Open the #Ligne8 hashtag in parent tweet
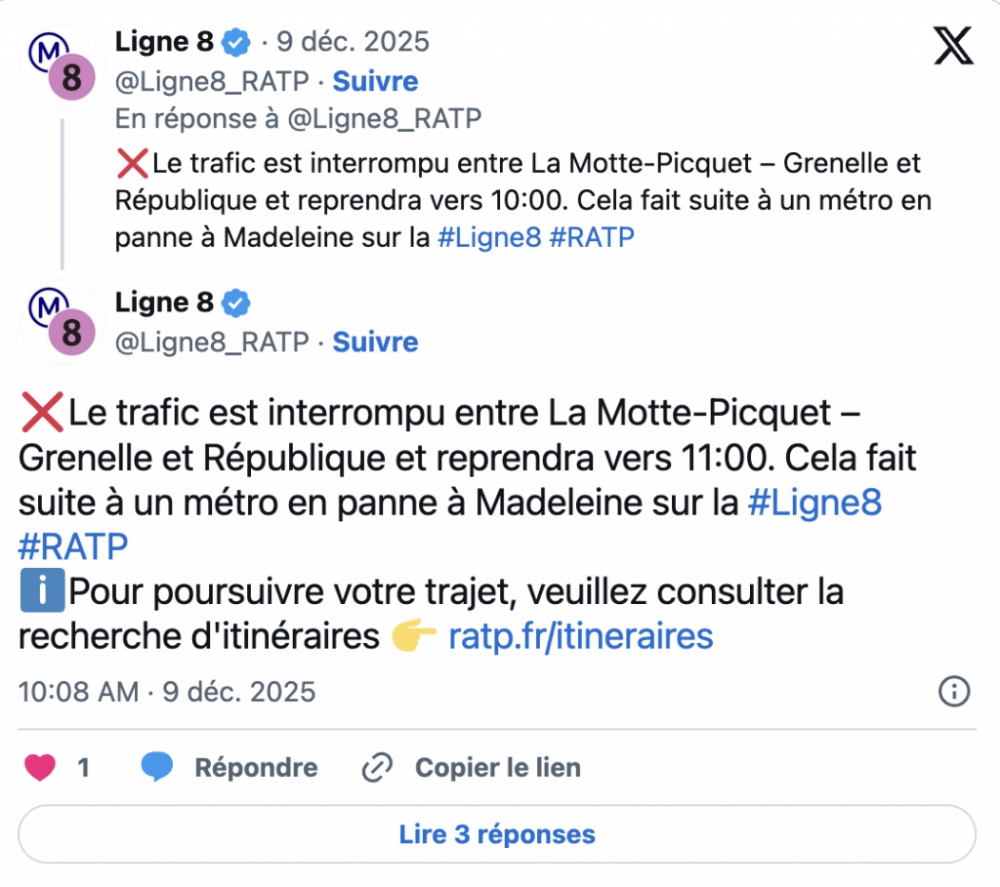The height and width of the screenshot is (887, 1000). pyautogui.click(x=489, y=238)
